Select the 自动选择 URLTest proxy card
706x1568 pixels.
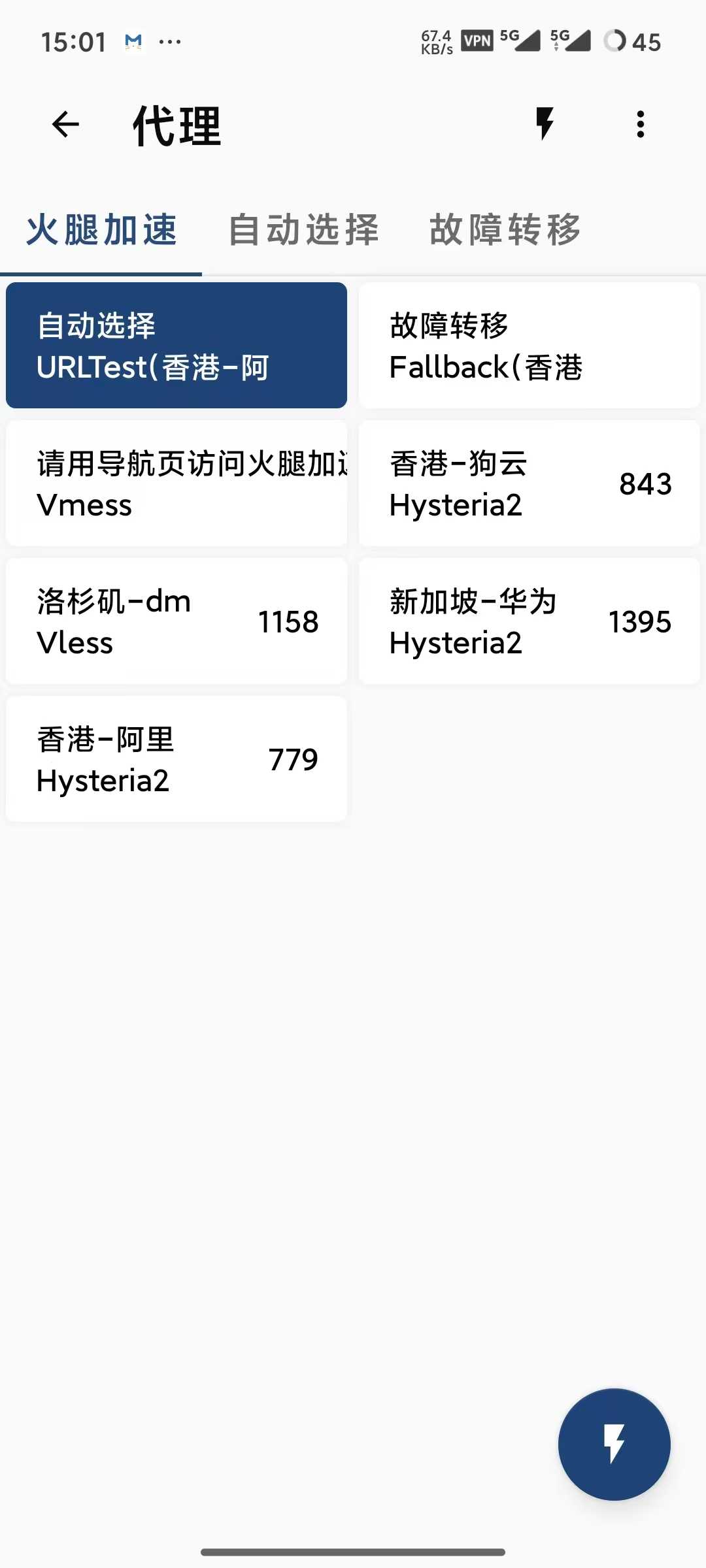[176, 346]
